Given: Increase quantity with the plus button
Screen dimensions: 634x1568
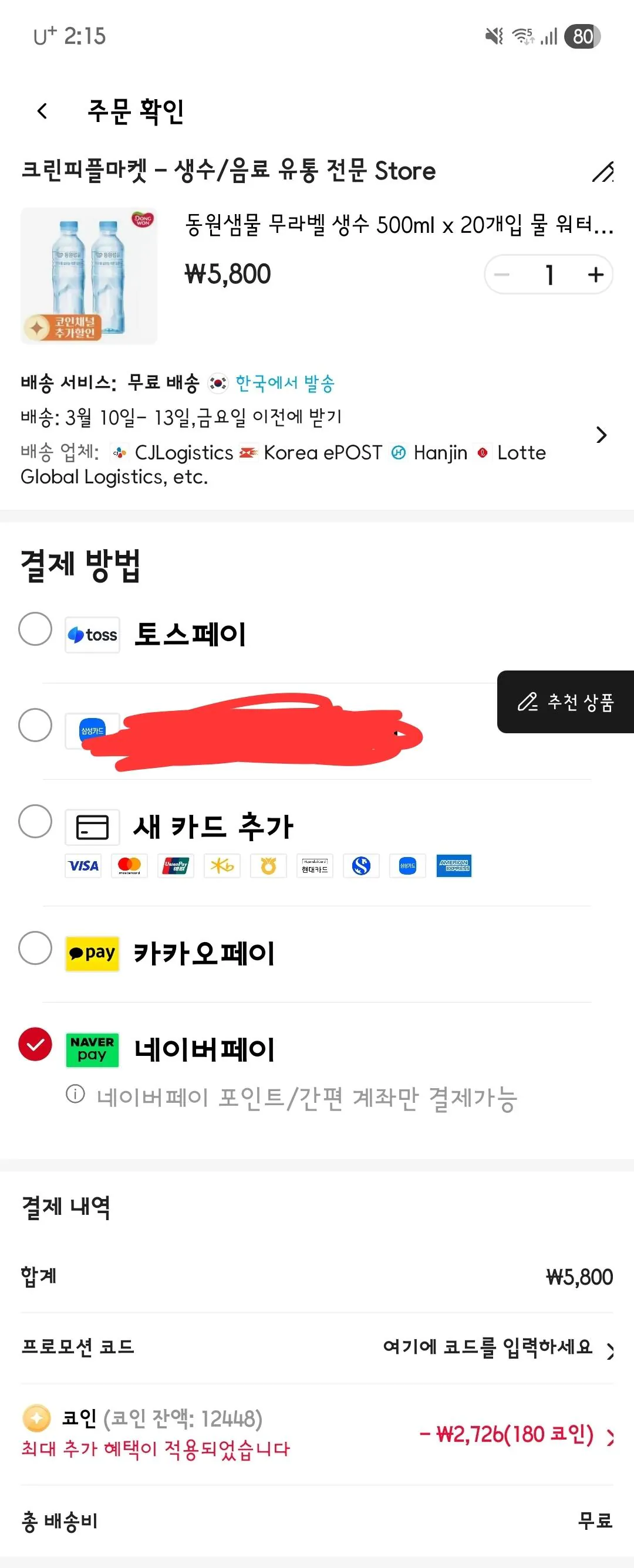Looking at the screenshot, I should (x=595, y=275).
